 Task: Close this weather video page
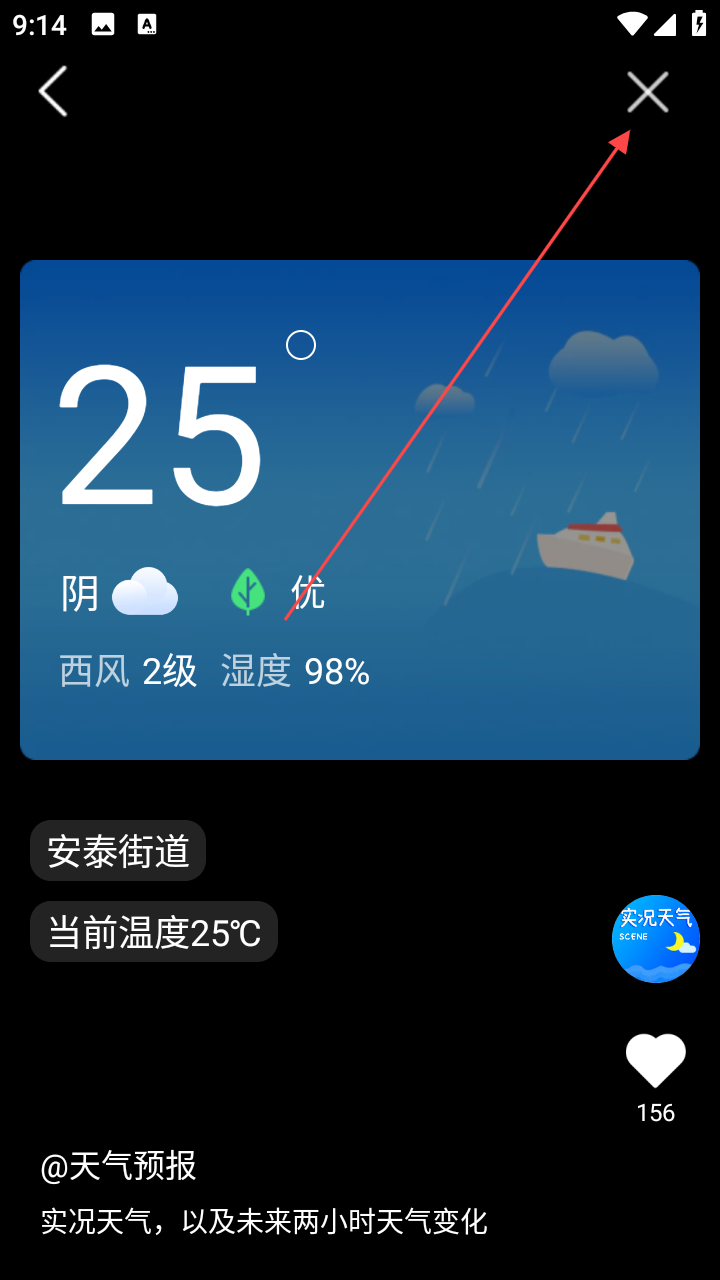tap(647, 92)
